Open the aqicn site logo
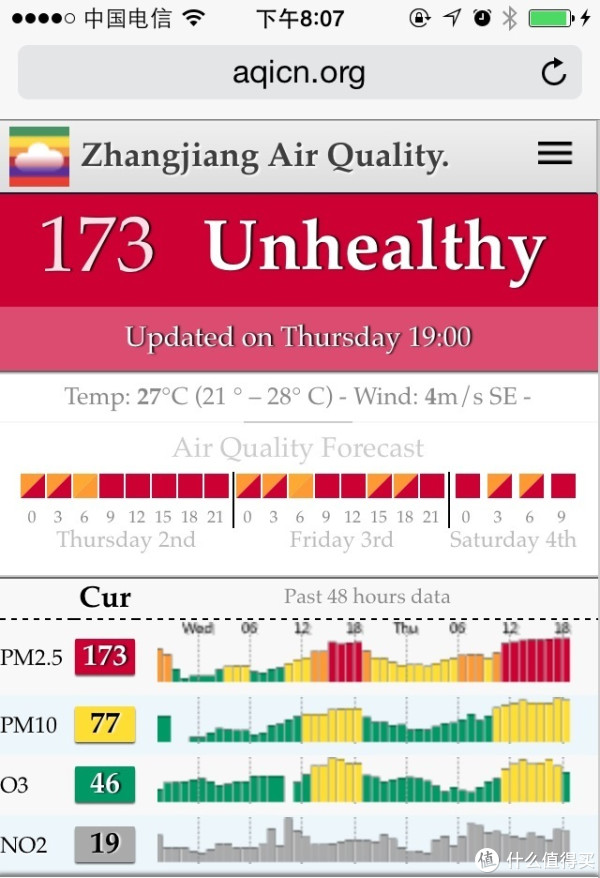This screenshot has width=600, height=878. [39, 157]
